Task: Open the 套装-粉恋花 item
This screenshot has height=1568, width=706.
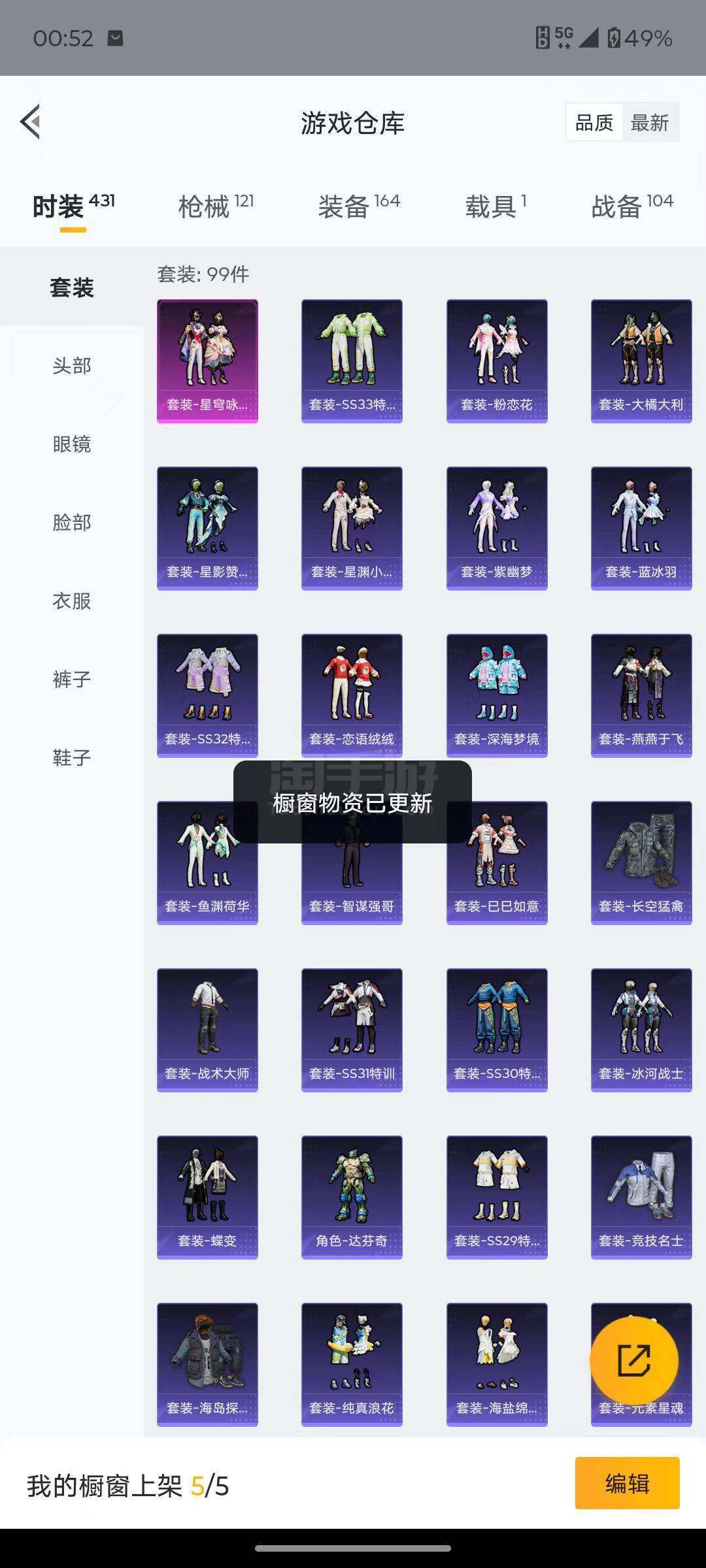Action: 497,361
